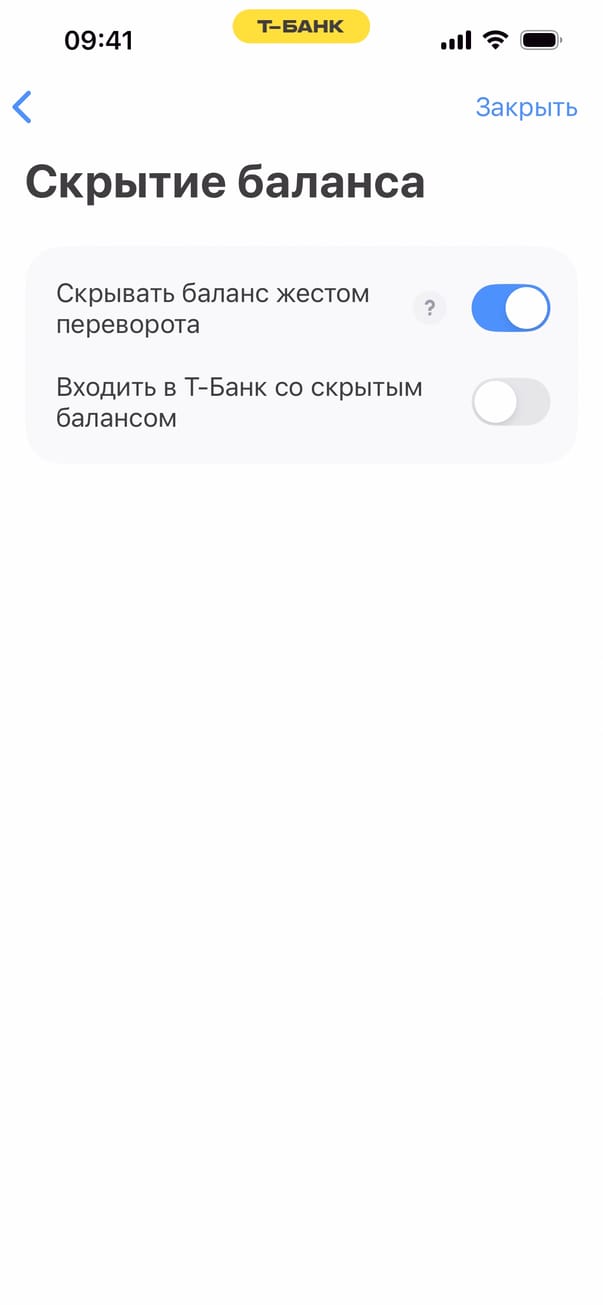Disable Скрывать баланс жестом переворота switch
The width and height of the screenshot is (603, 1305).
coord(510,309)
